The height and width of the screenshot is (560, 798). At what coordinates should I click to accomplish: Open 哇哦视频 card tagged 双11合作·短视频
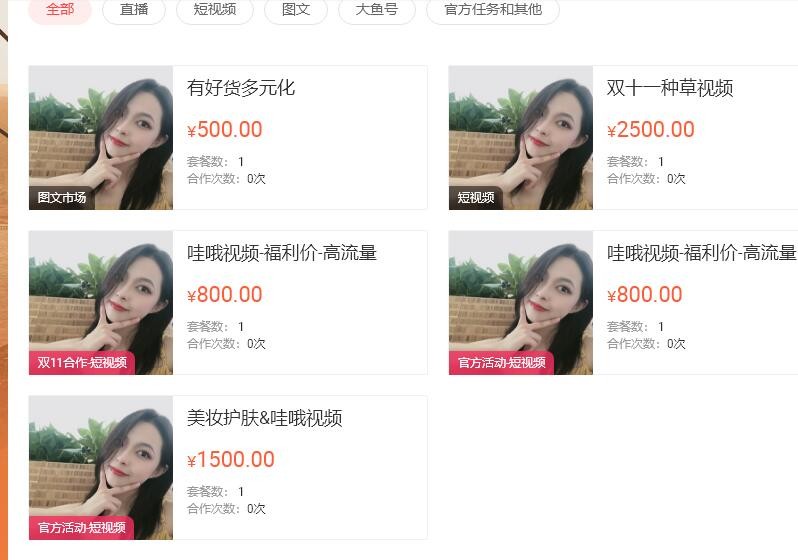pyautogui.click(x=282, y=253)
